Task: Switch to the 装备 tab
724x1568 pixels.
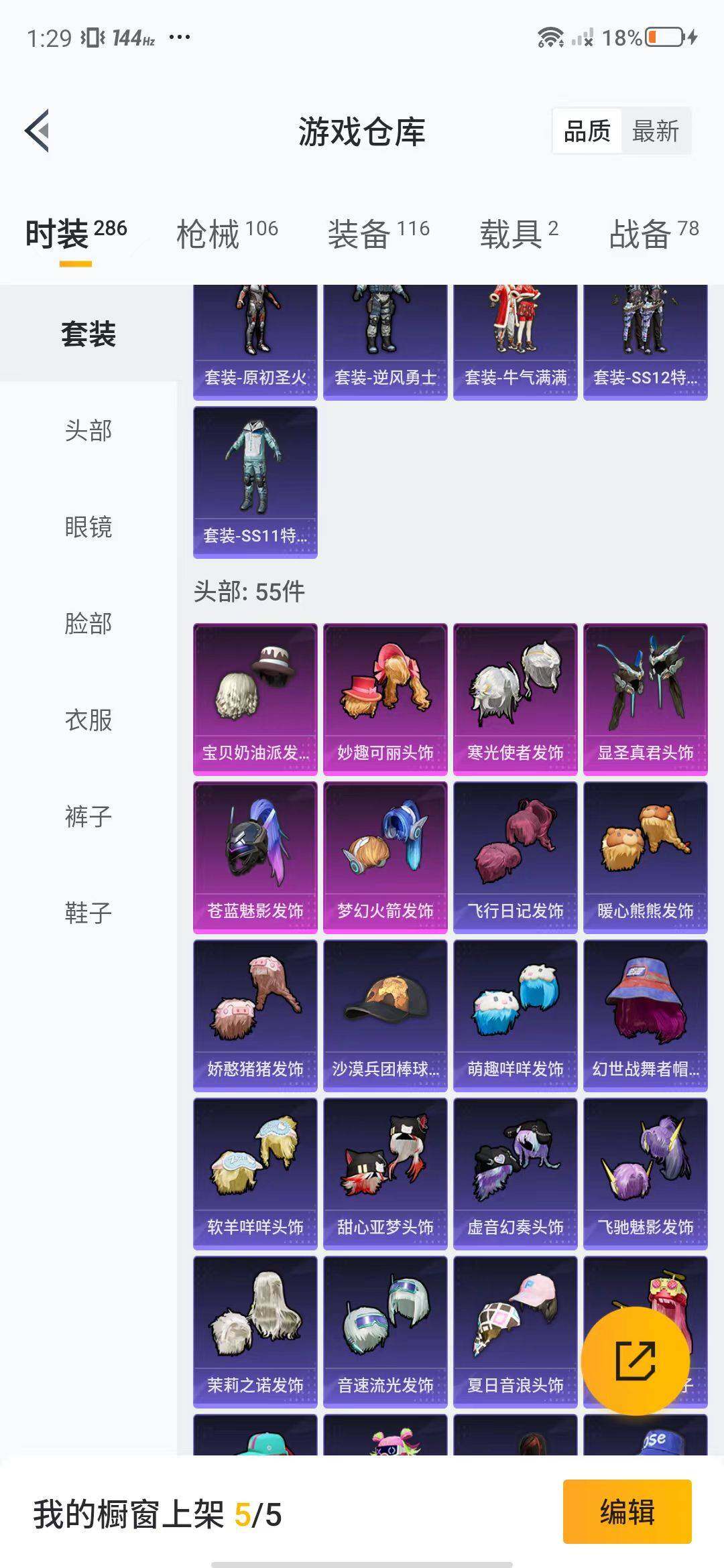Action: pos(378,234)
